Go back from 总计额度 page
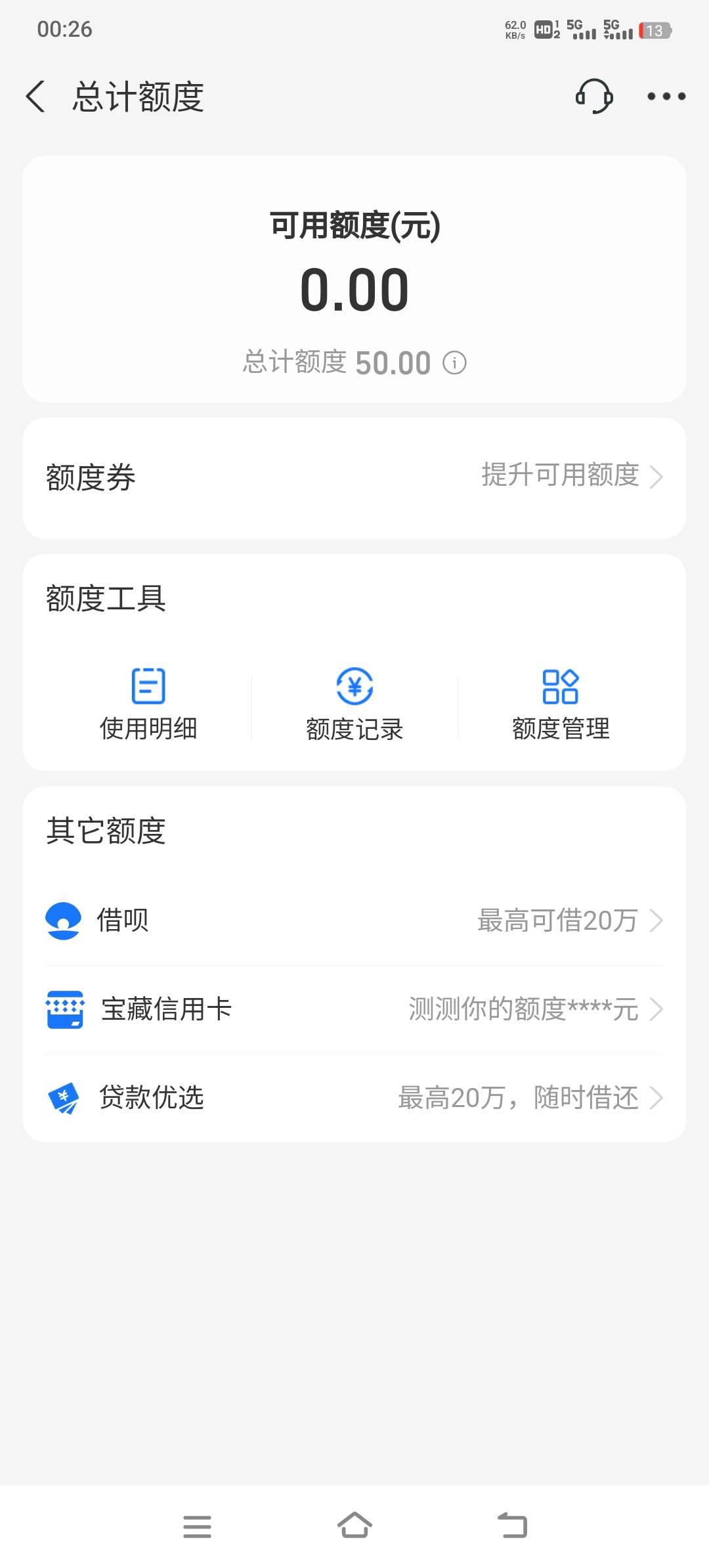Viewport: 709px width, 1568px height. pyautogui.click(x=36, y=97)
